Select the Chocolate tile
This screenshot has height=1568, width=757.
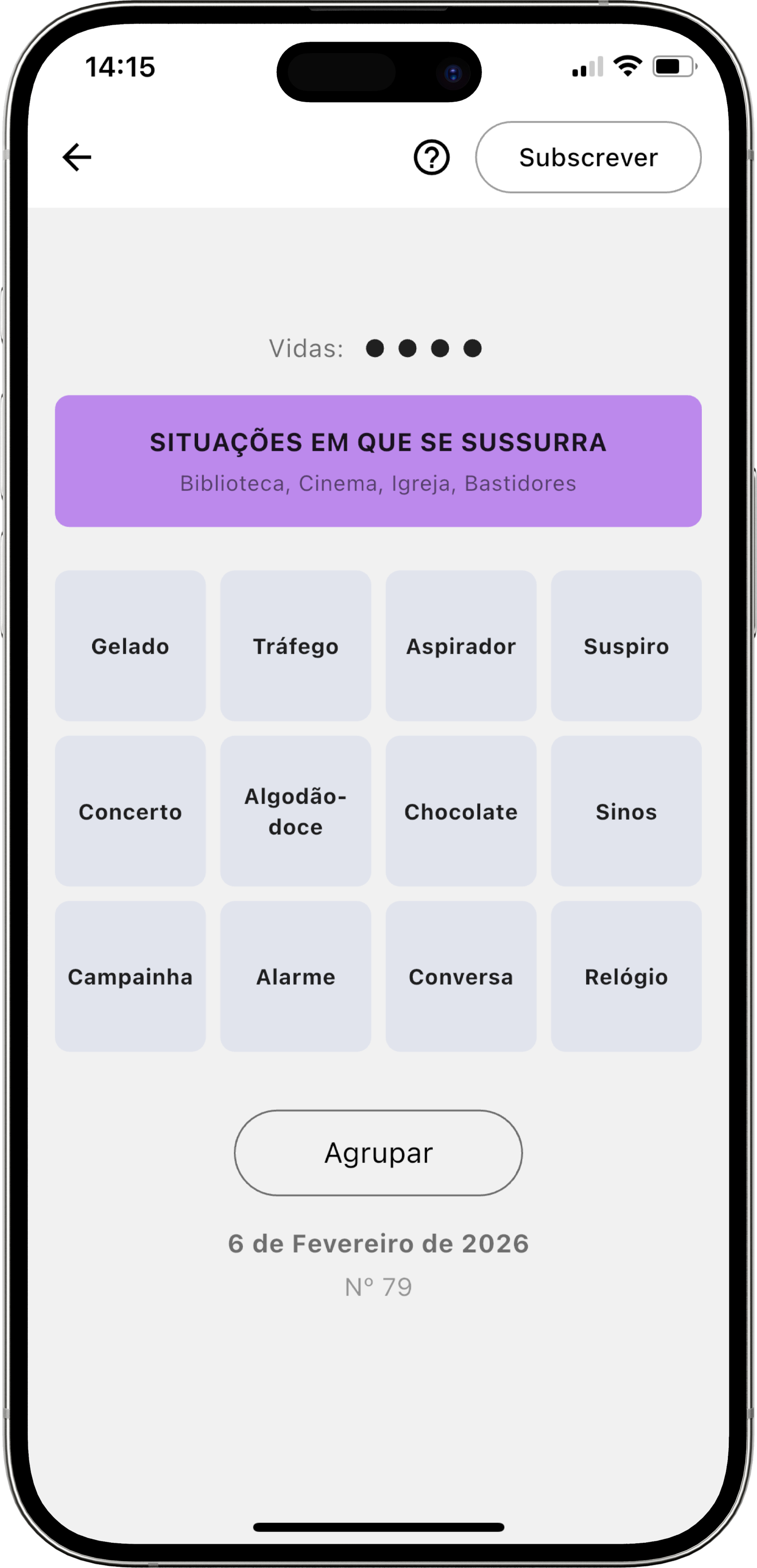pyautogui.click(x=461, y=812)
